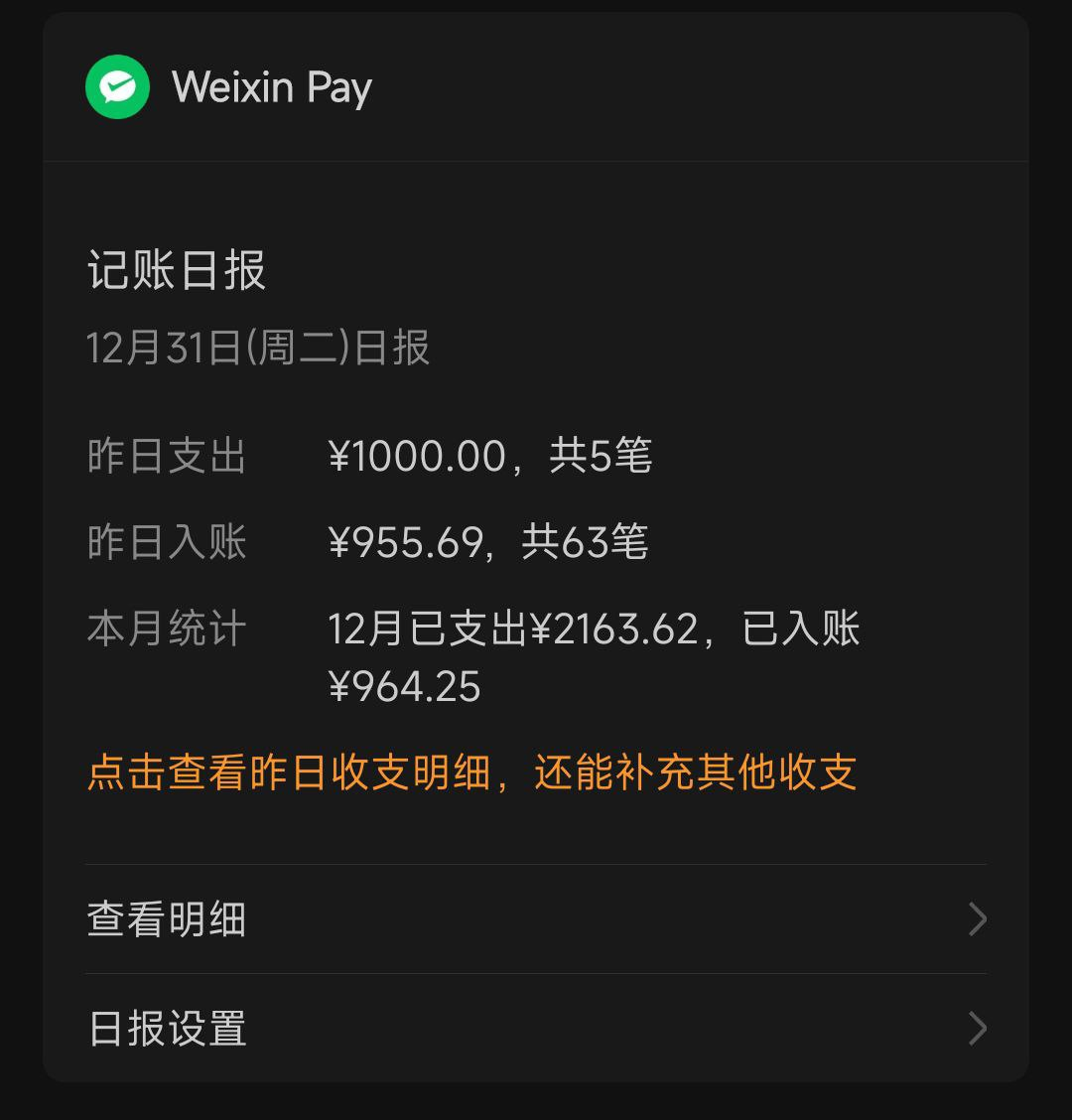The height and width of the screenshot is (1120, 1072).
Task: Open 查看明细 to view details
Action: [536, 919]
